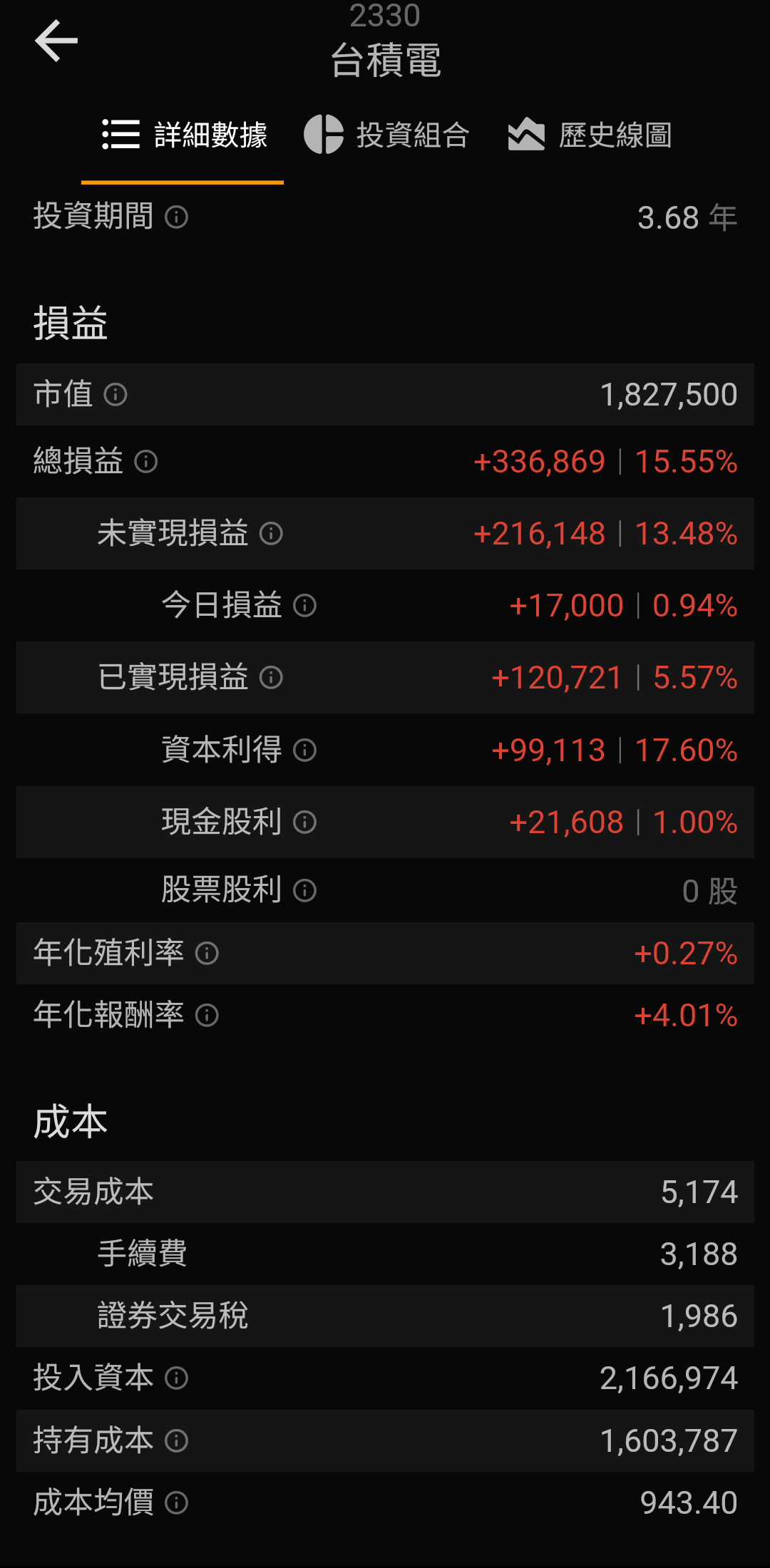Show info for 投資期間
The height and width of the screenshot is (1568, 770).
click(176, 217)
